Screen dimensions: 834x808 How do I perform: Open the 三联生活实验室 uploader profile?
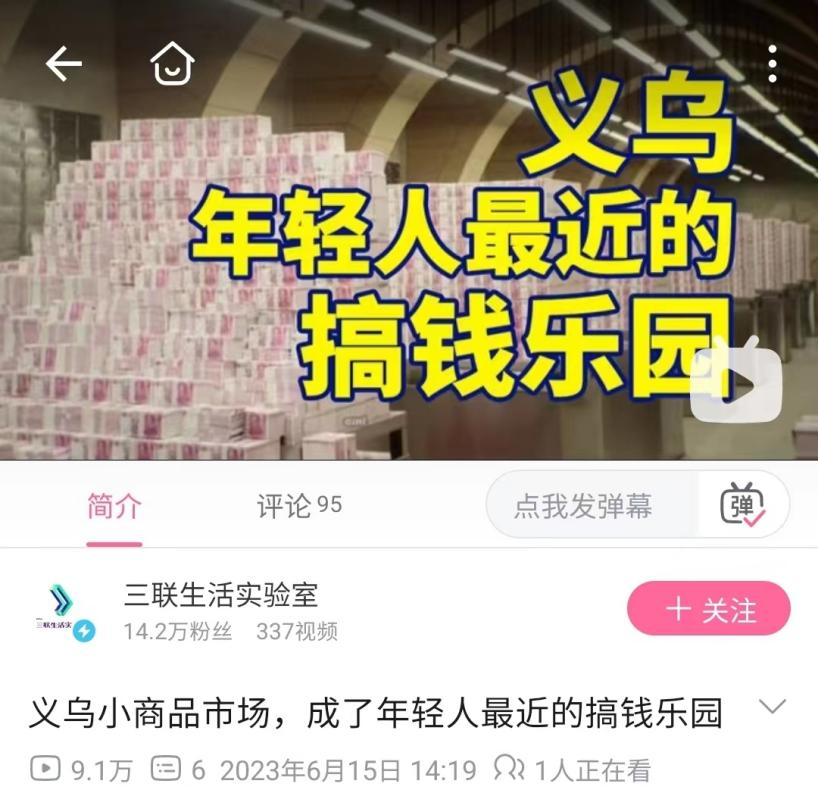pyautogui.click(x=221, y=595)
